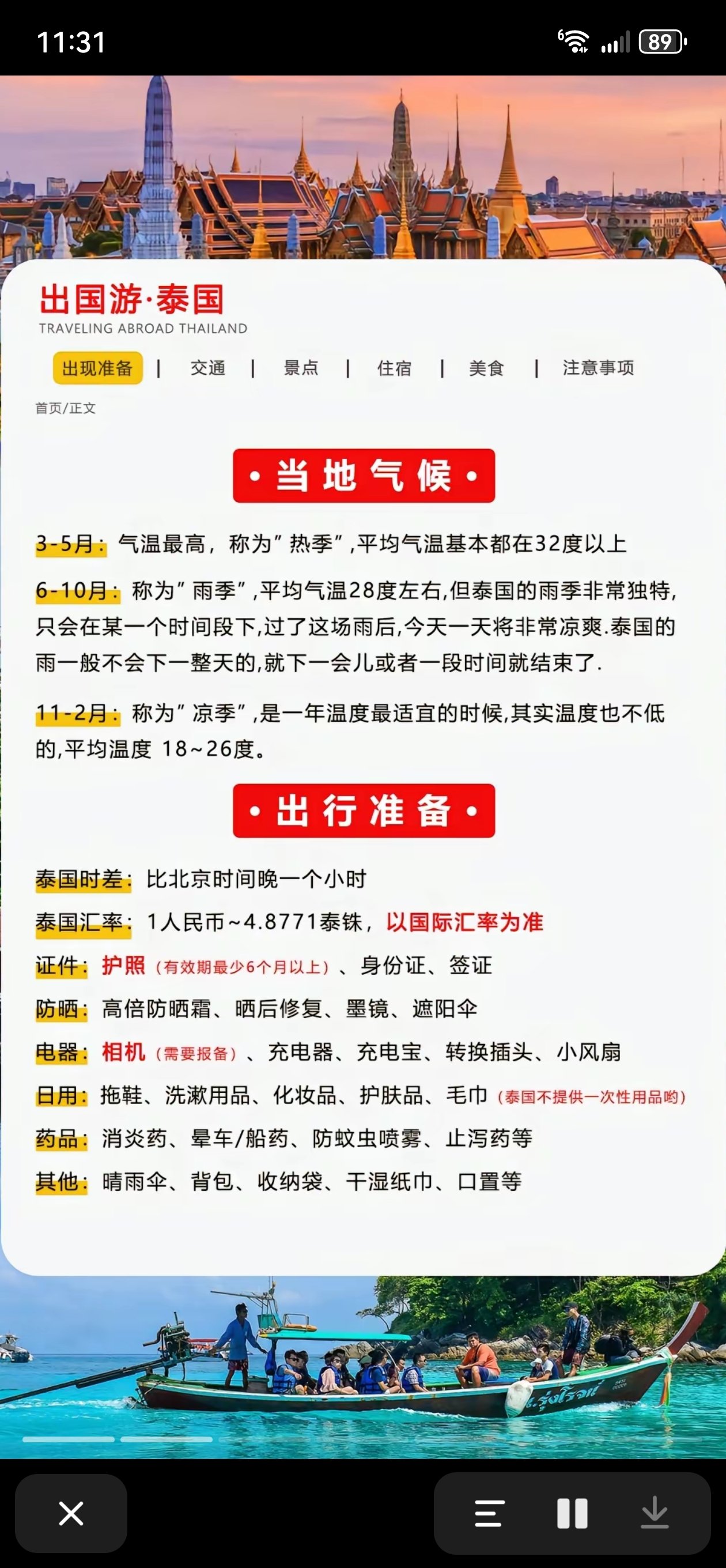Pause the slideshow playback
The width and height of the screenshot is (726, 1568).
(x=572, y=1513)
